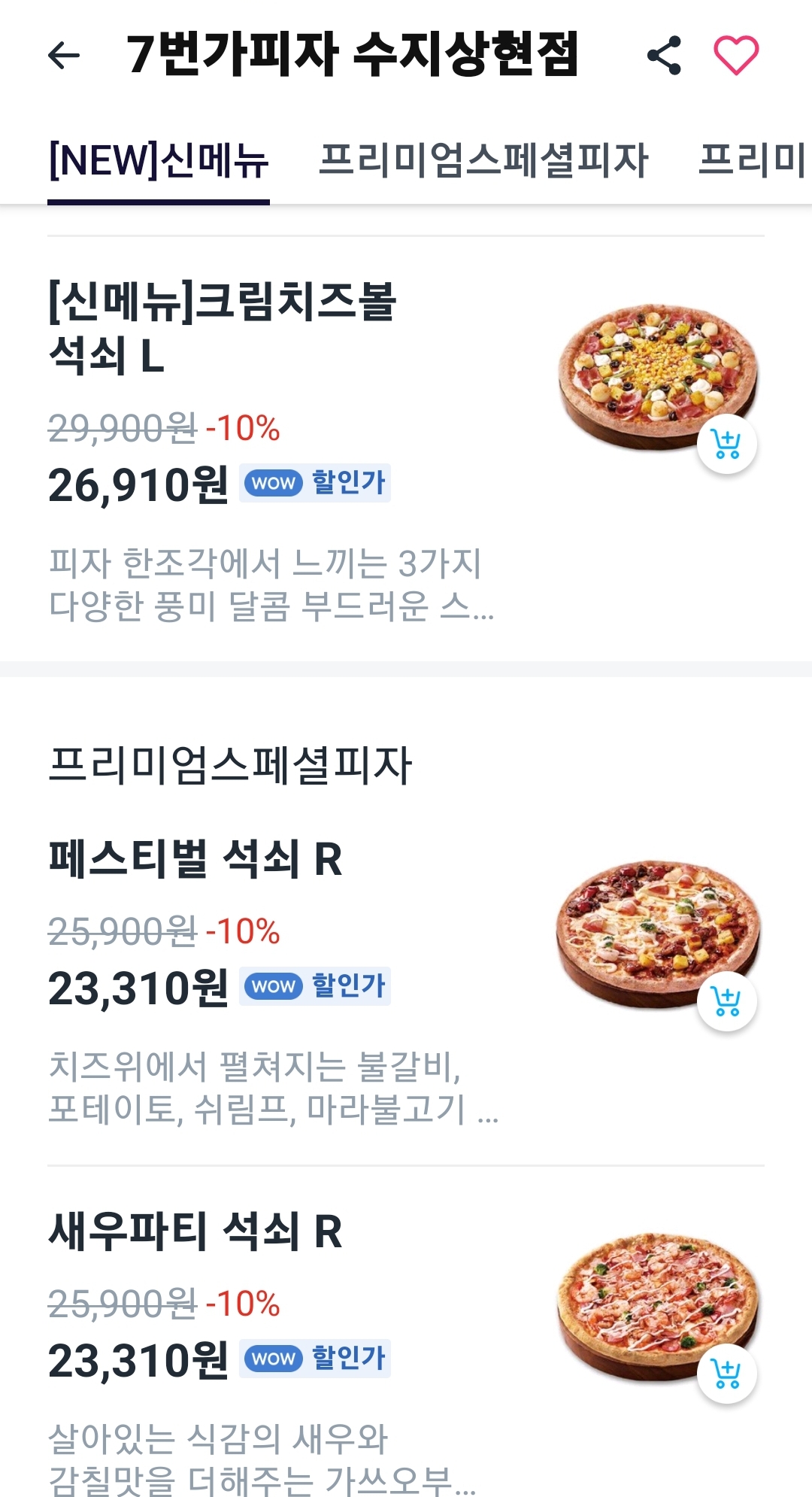Add 크림치즈볼 석쇠 L to cart
This screenshot has height=1497, width=812.
coord(726,444)
